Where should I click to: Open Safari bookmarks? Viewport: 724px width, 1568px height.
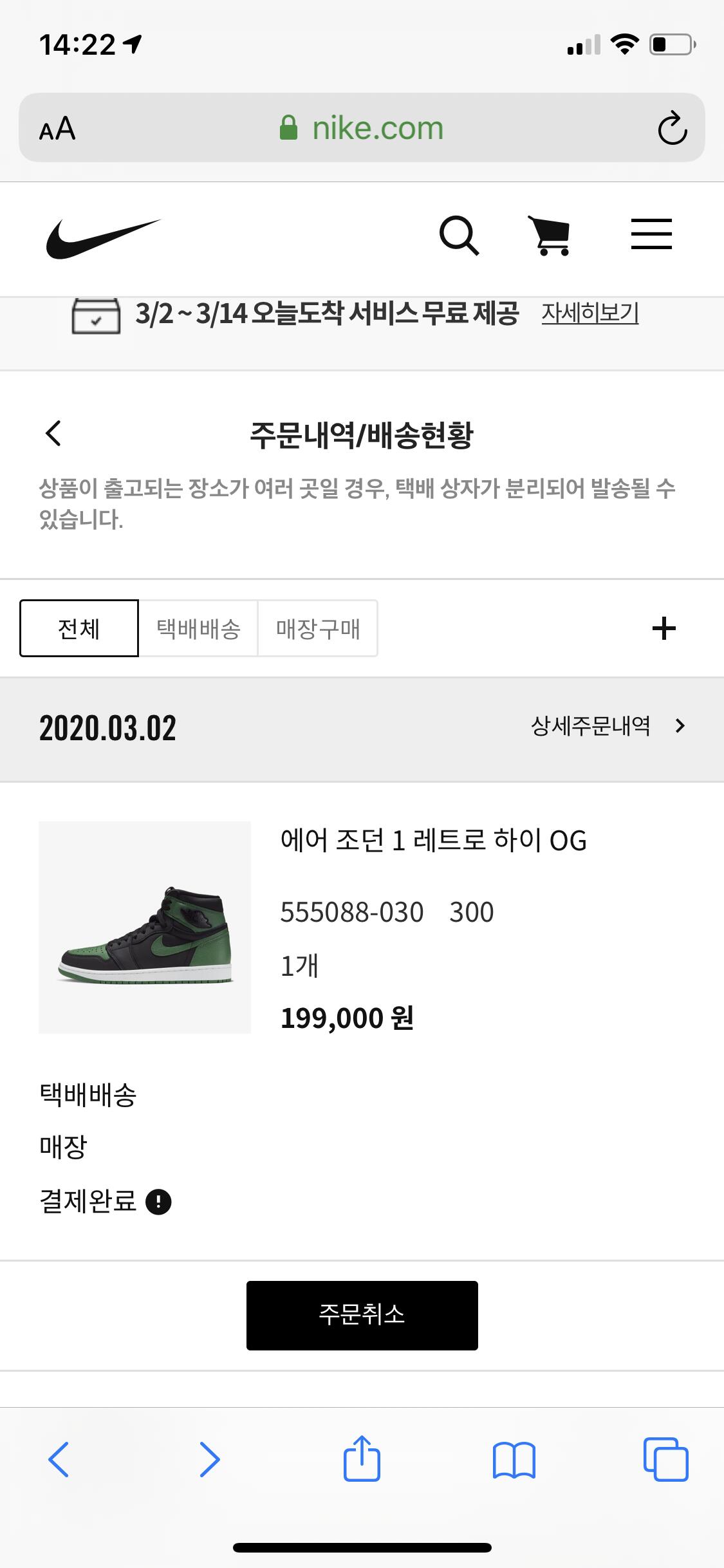[x=514, y=1459]
